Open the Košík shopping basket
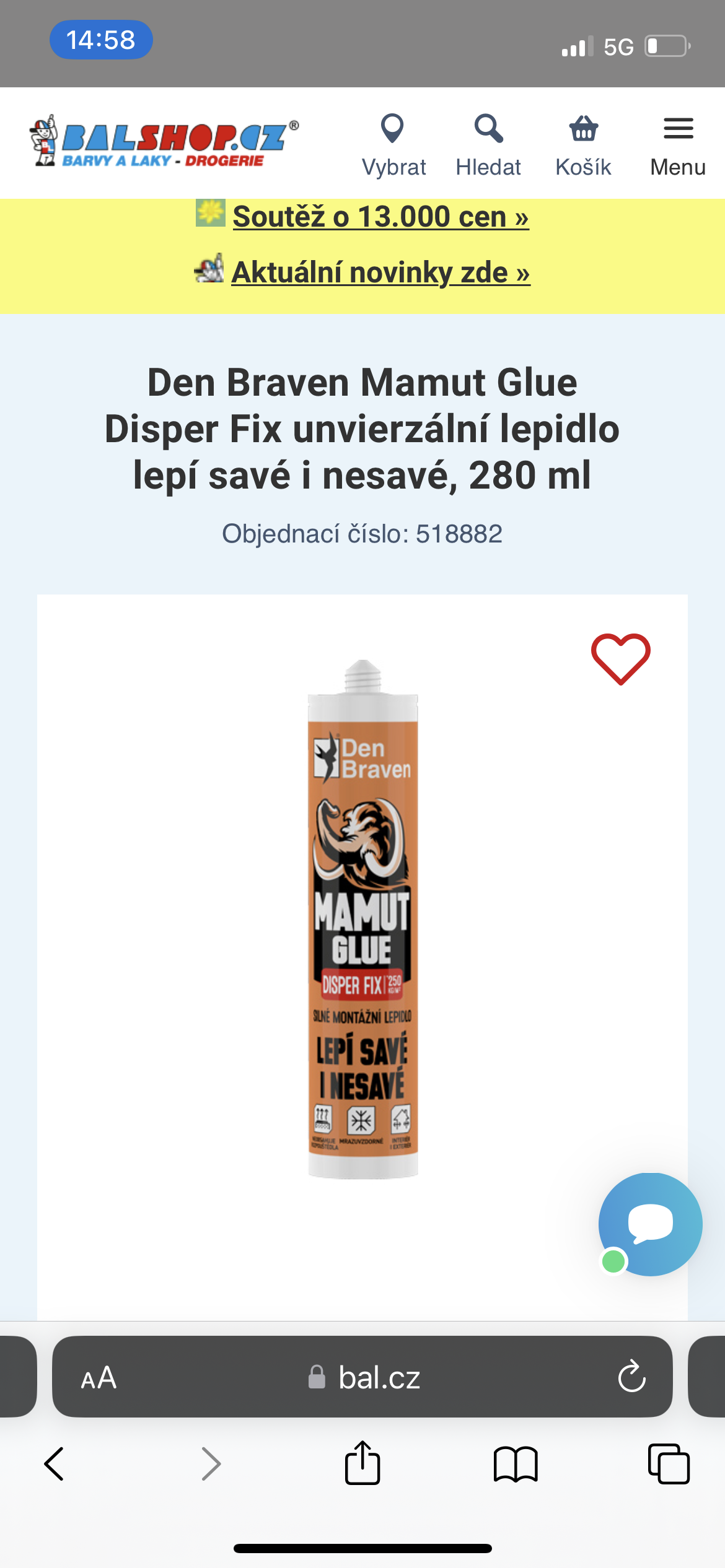 [x=583, y=144]
